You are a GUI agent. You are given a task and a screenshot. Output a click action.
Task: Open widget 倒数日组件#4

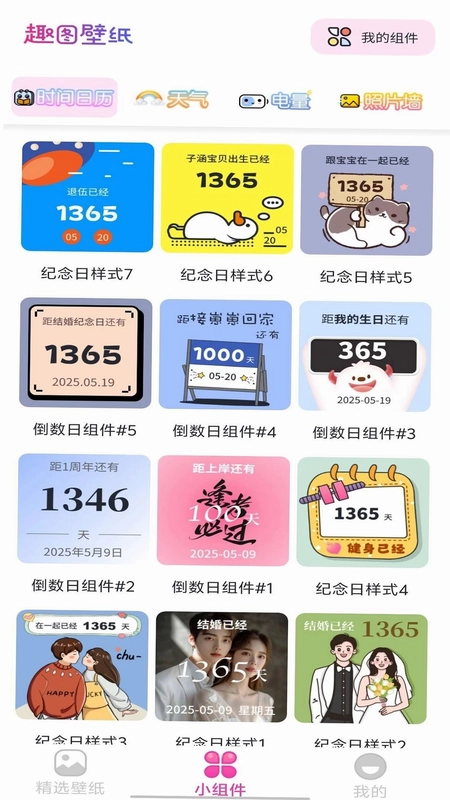click(x=226, y=355)
